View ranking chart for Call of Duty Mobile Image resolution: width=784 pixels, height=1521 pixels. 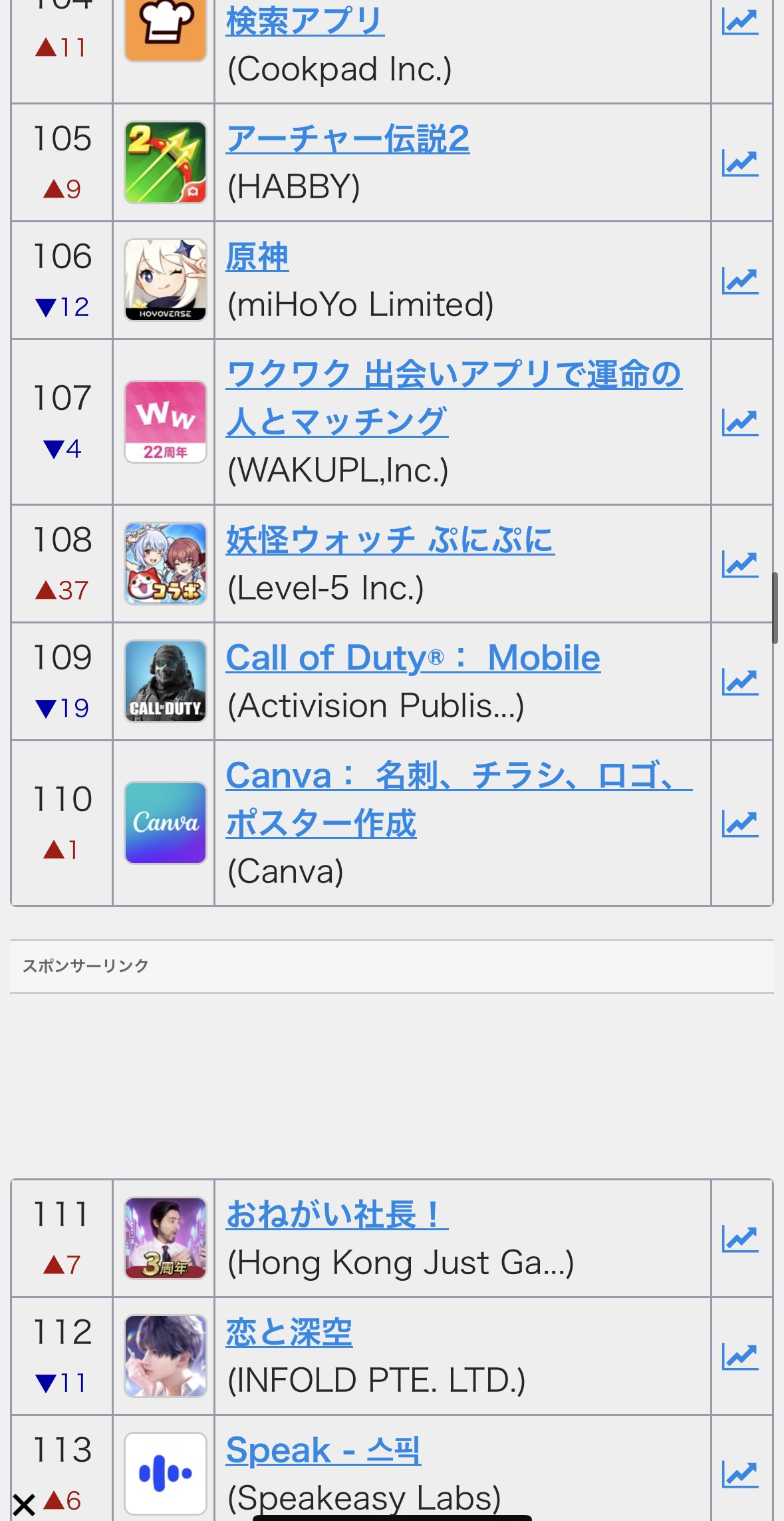[x=740, y=682]
